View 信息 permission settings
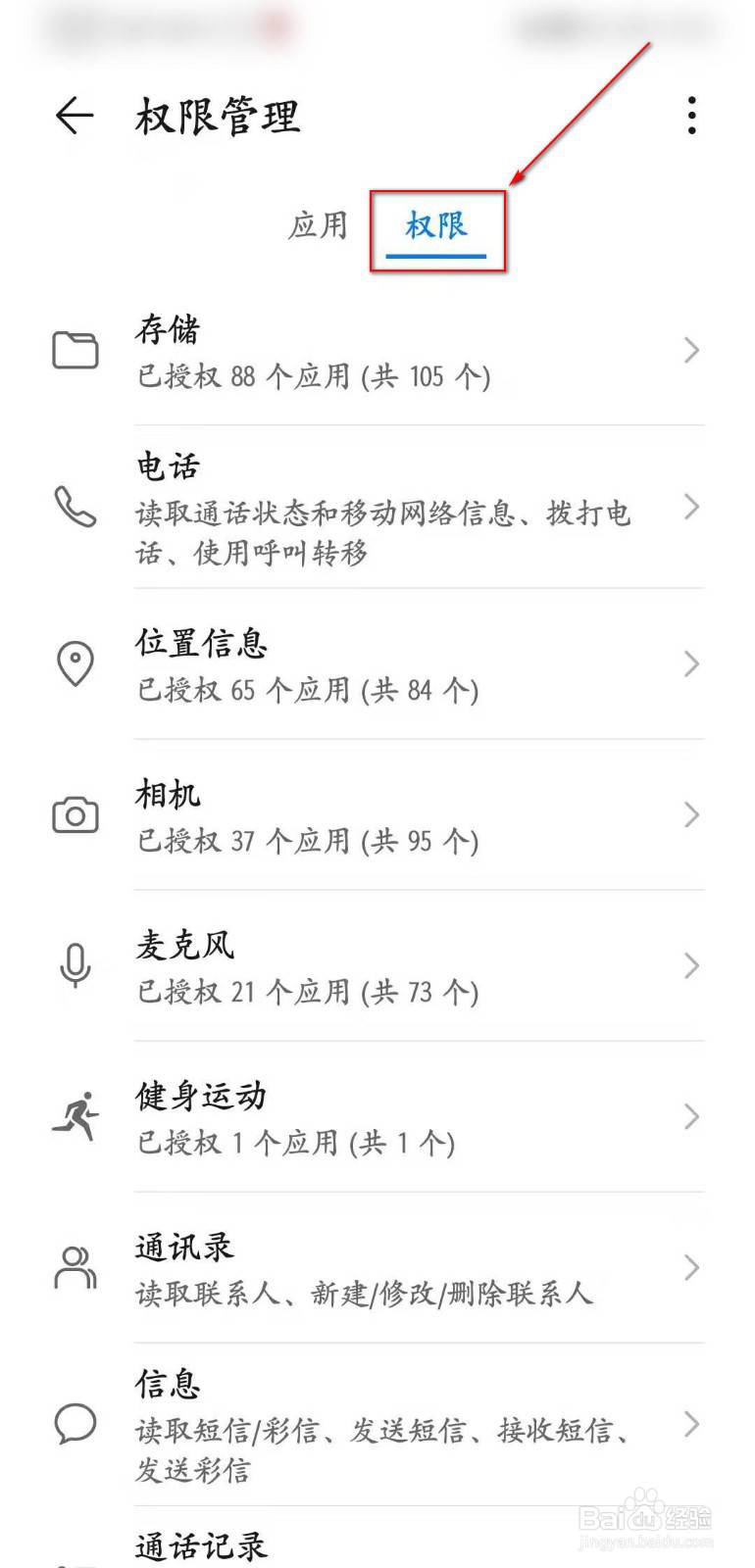Screen dimensions: 755x1568 pos(377,1425)
